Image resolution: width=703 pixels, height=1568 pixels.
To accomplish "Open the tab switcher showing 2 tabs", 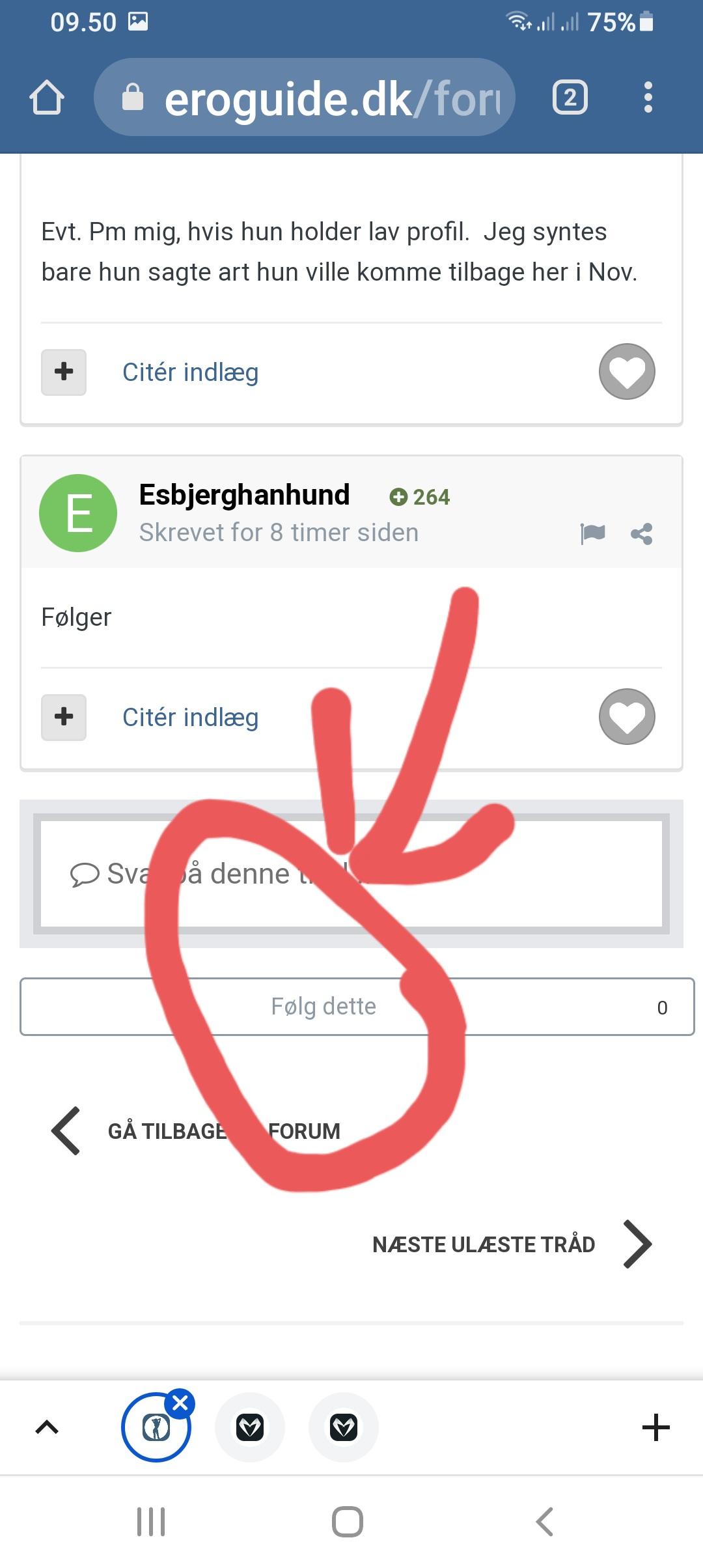I will 570,98.
